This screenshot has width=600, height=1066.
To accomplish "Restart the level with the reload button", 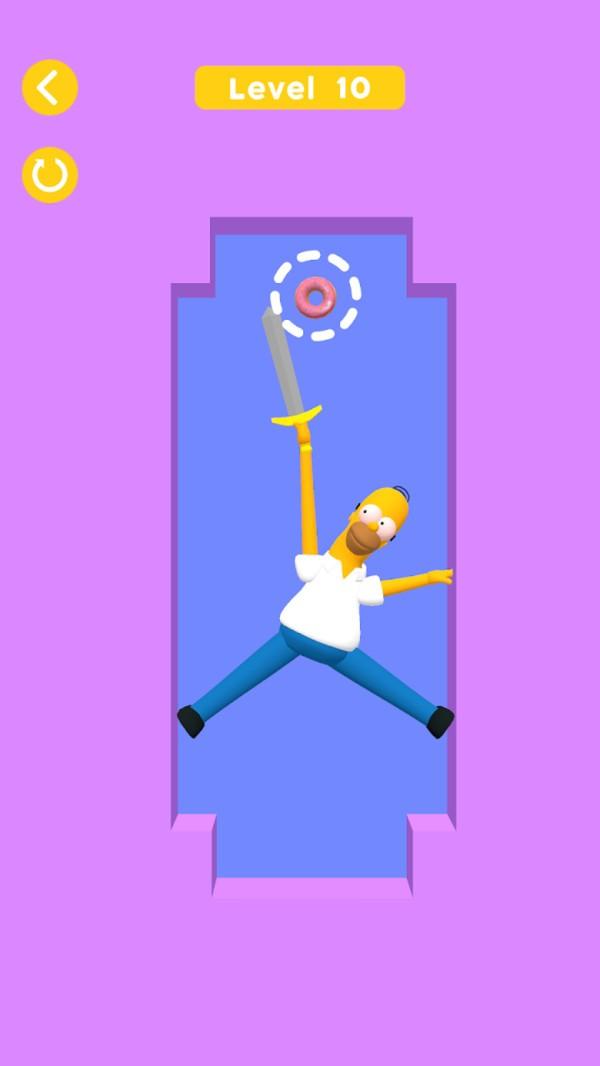I will [49, 175].
